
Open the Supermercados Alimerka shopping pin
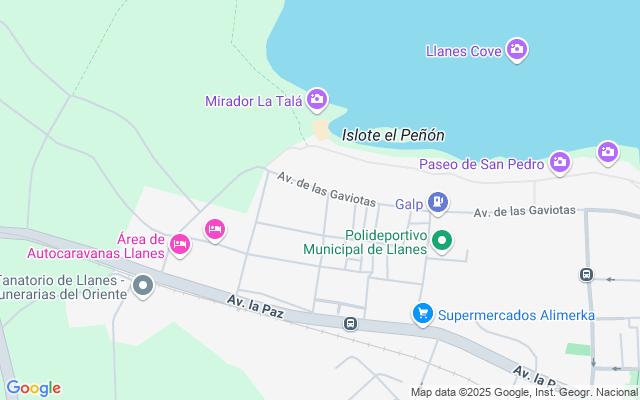click(423, 314)
